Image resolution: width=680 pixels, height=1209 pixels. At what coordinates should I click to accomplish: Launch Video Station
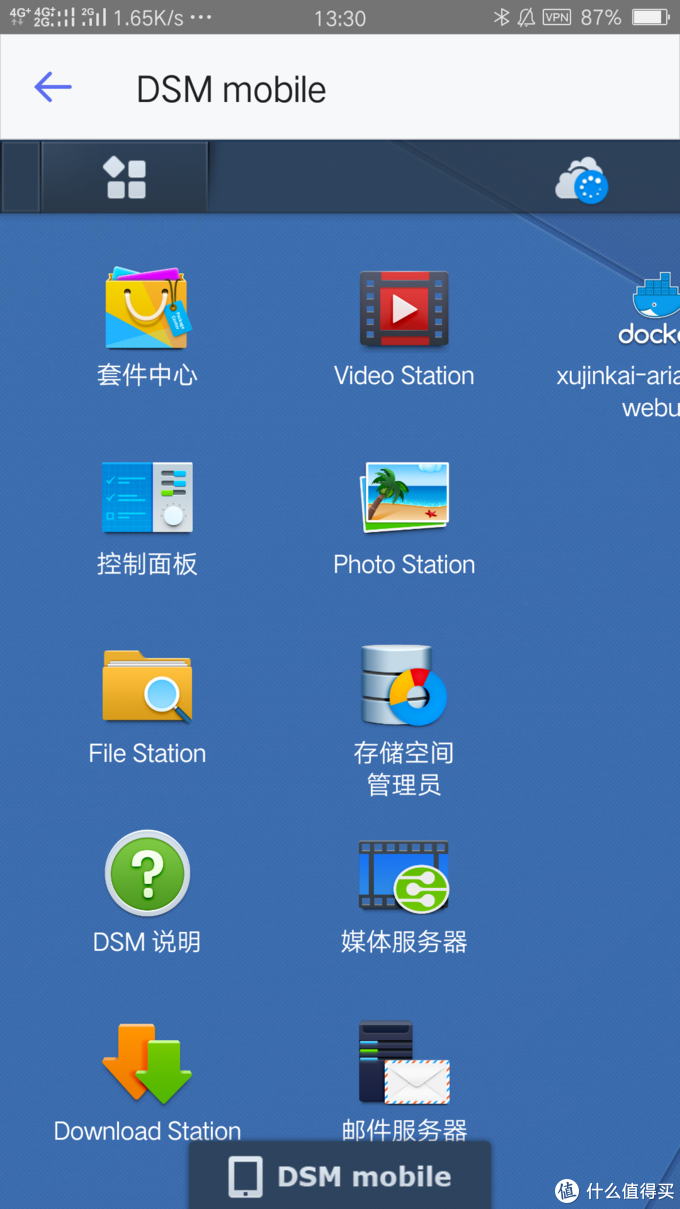(404, 310)
